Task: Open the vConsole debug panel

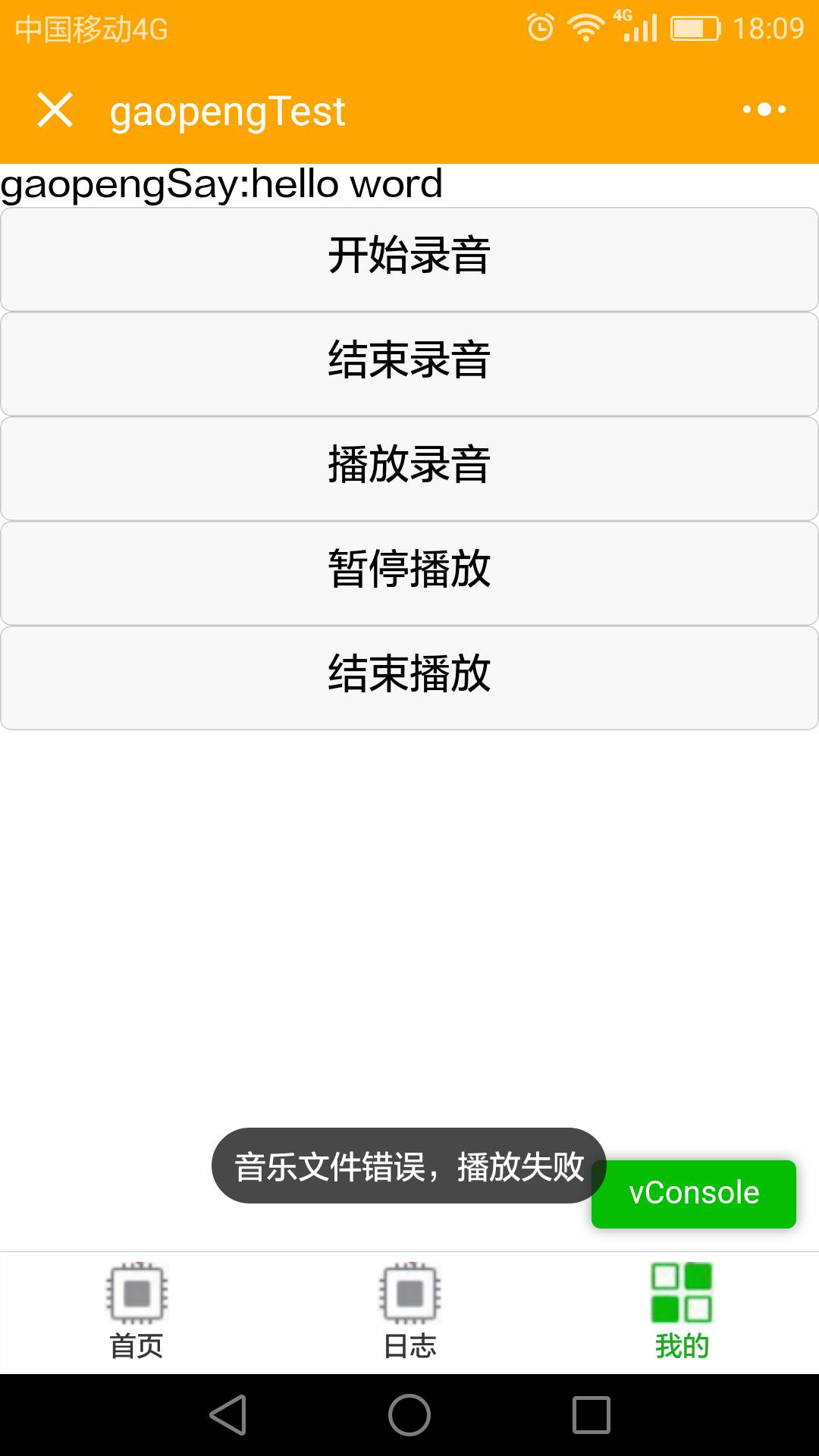Action: (x=693, y=1194)
